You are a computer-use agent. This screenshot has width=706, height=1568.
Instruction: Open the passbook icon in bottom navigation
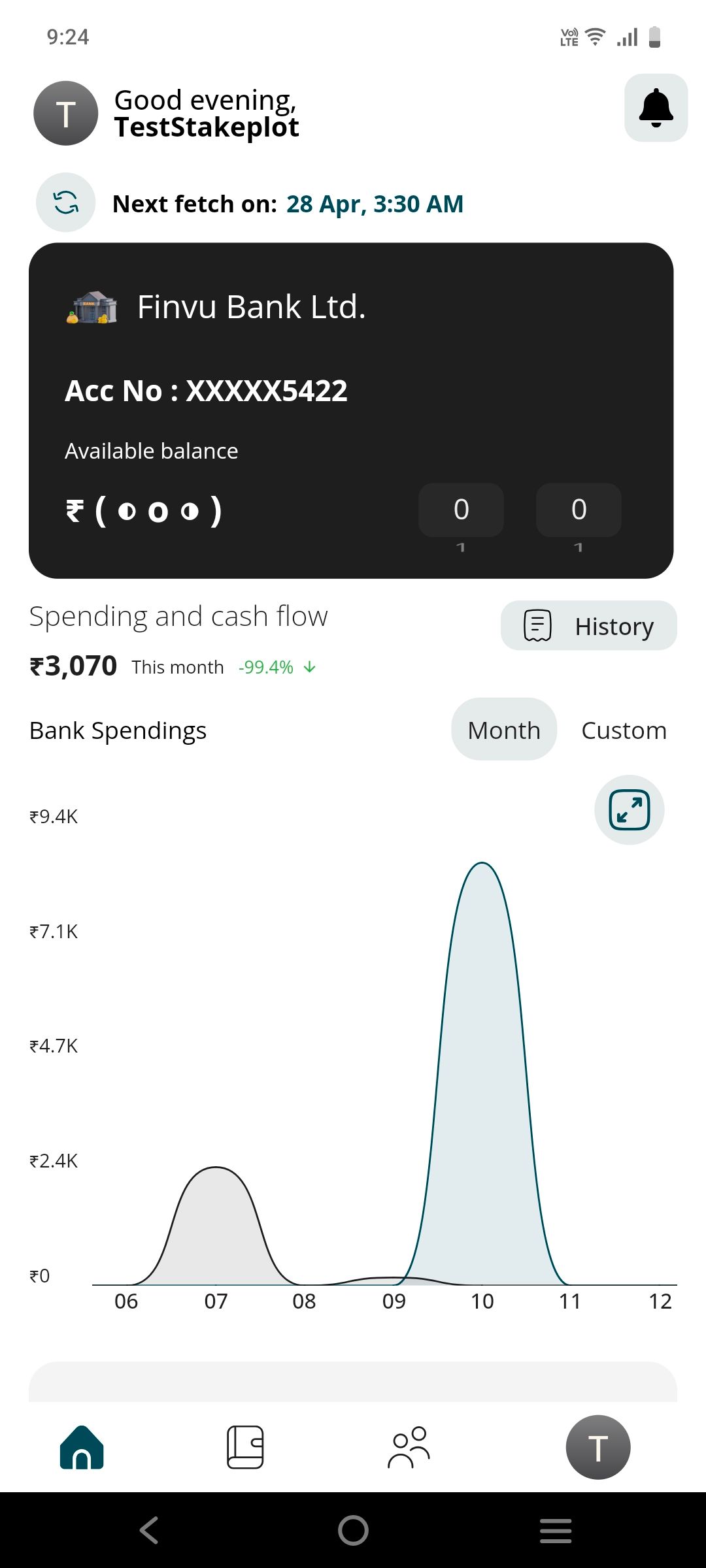(245, 1447)
